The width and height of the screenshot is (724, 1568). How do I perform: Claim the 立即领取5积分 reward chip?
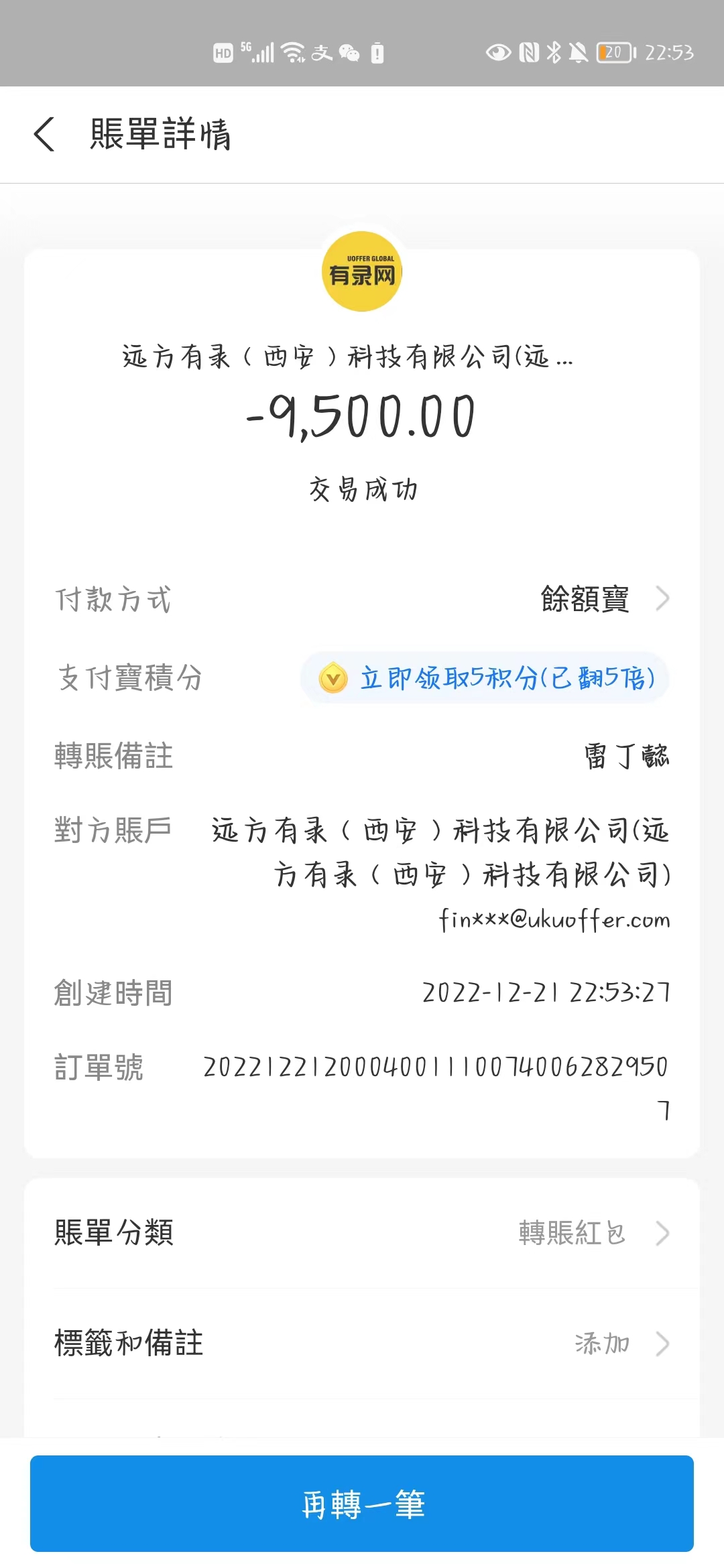485,678
